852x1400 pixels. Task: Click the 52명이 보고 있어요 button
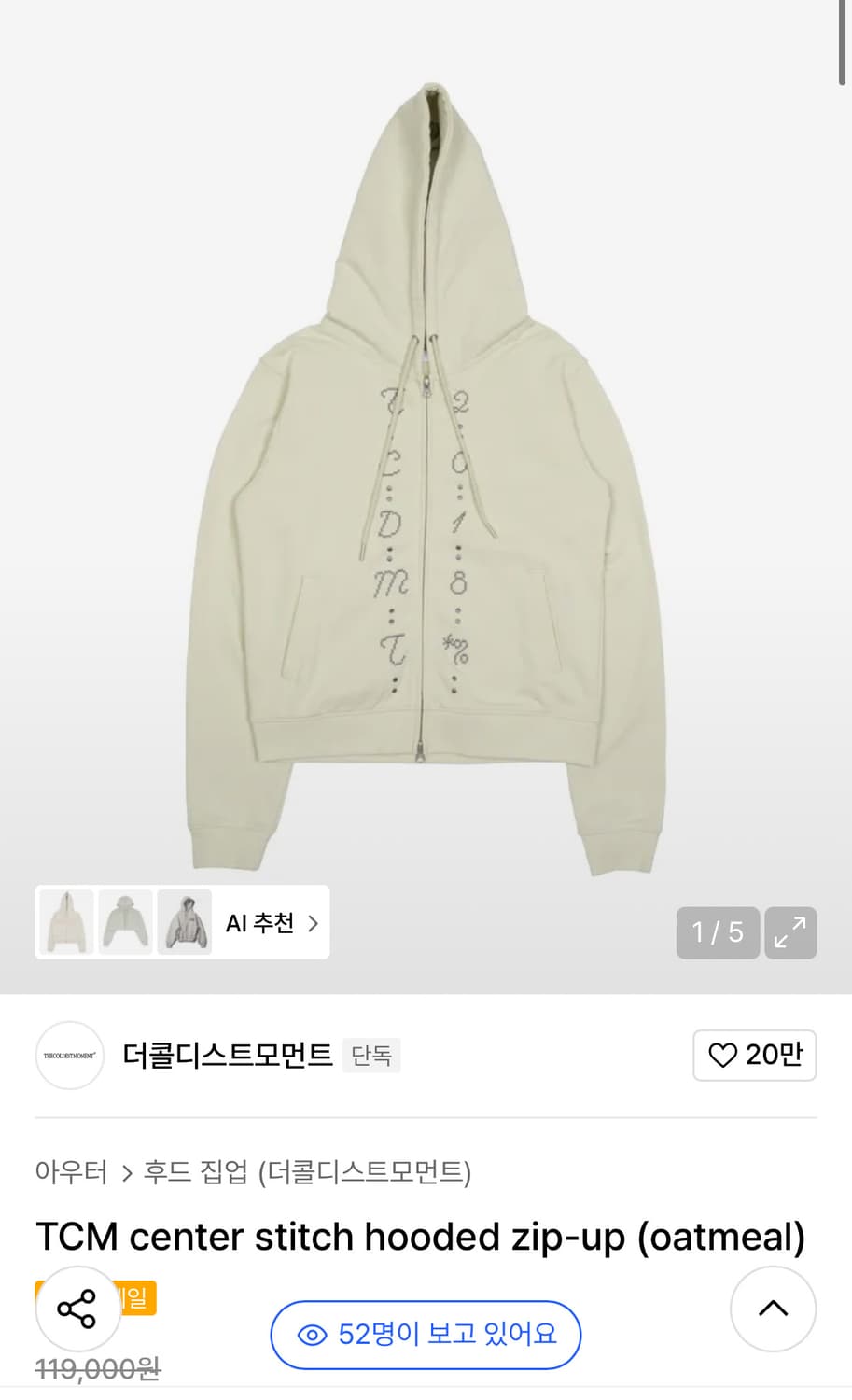pyautogui.click(x=425, y=1336)
